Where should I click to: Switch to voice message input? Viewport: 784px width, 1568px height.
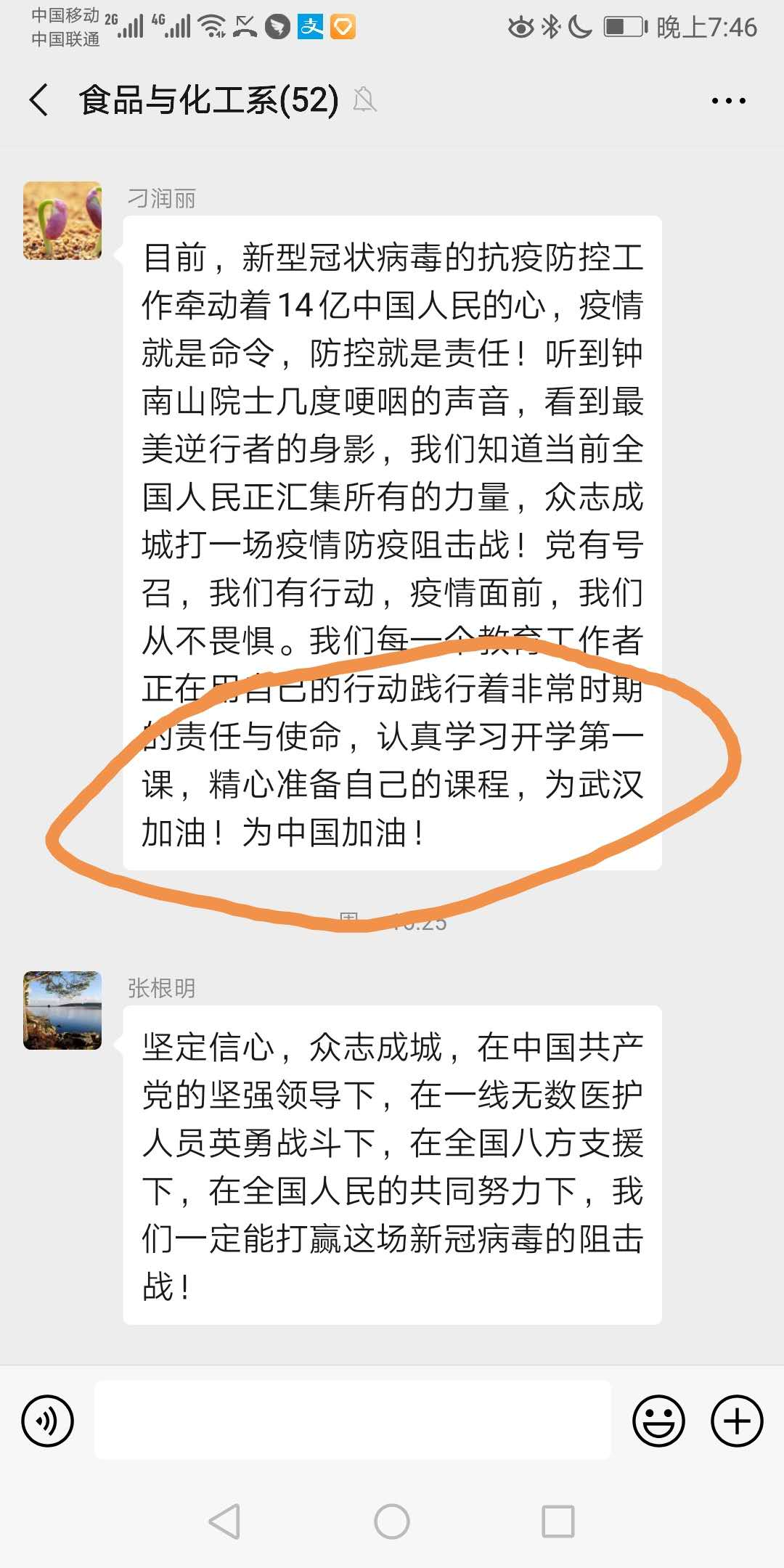(48, 1421)
